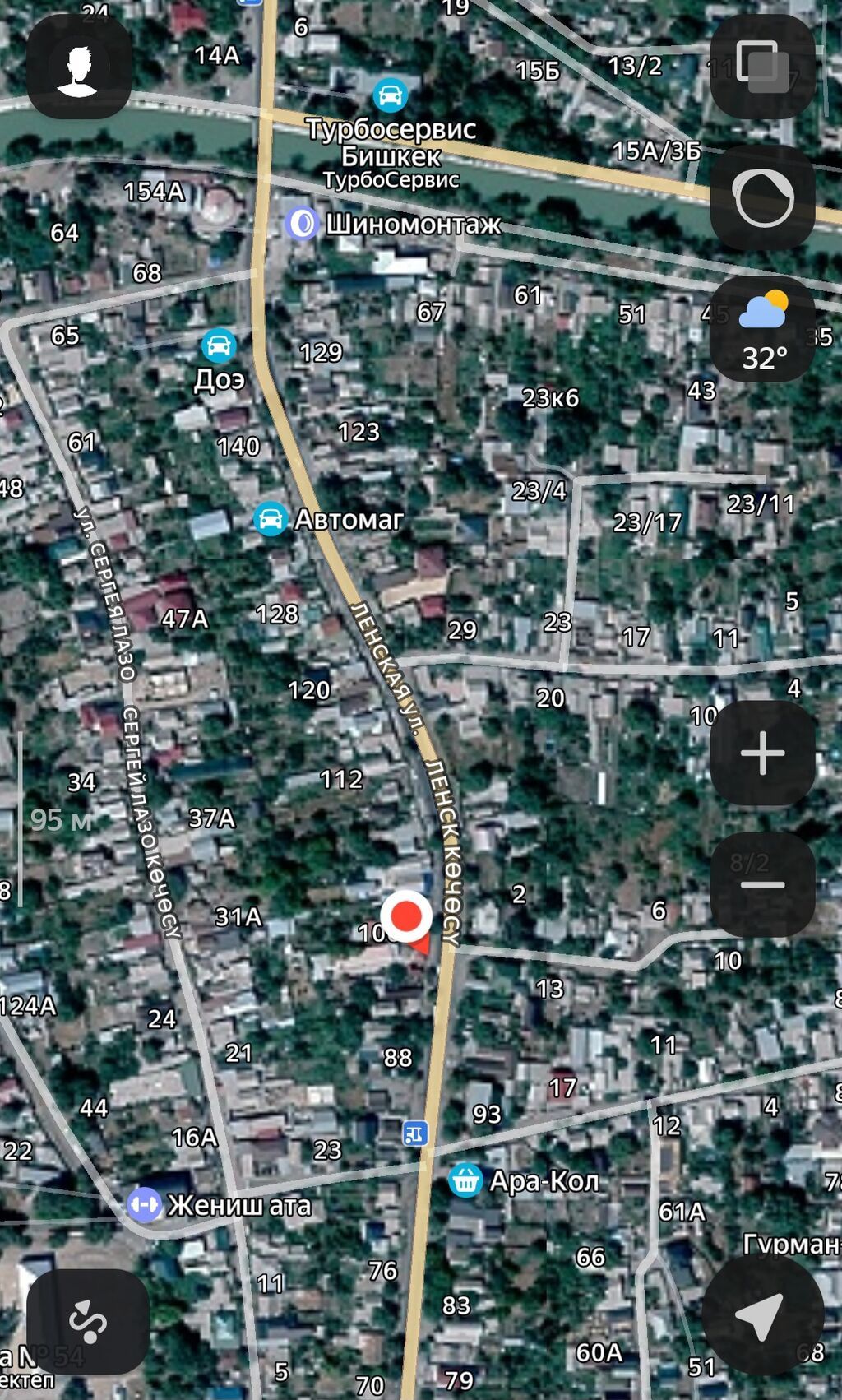Open the 32° weather widget
Viewport: 842px width, 1400px height.
click(762, 330)
